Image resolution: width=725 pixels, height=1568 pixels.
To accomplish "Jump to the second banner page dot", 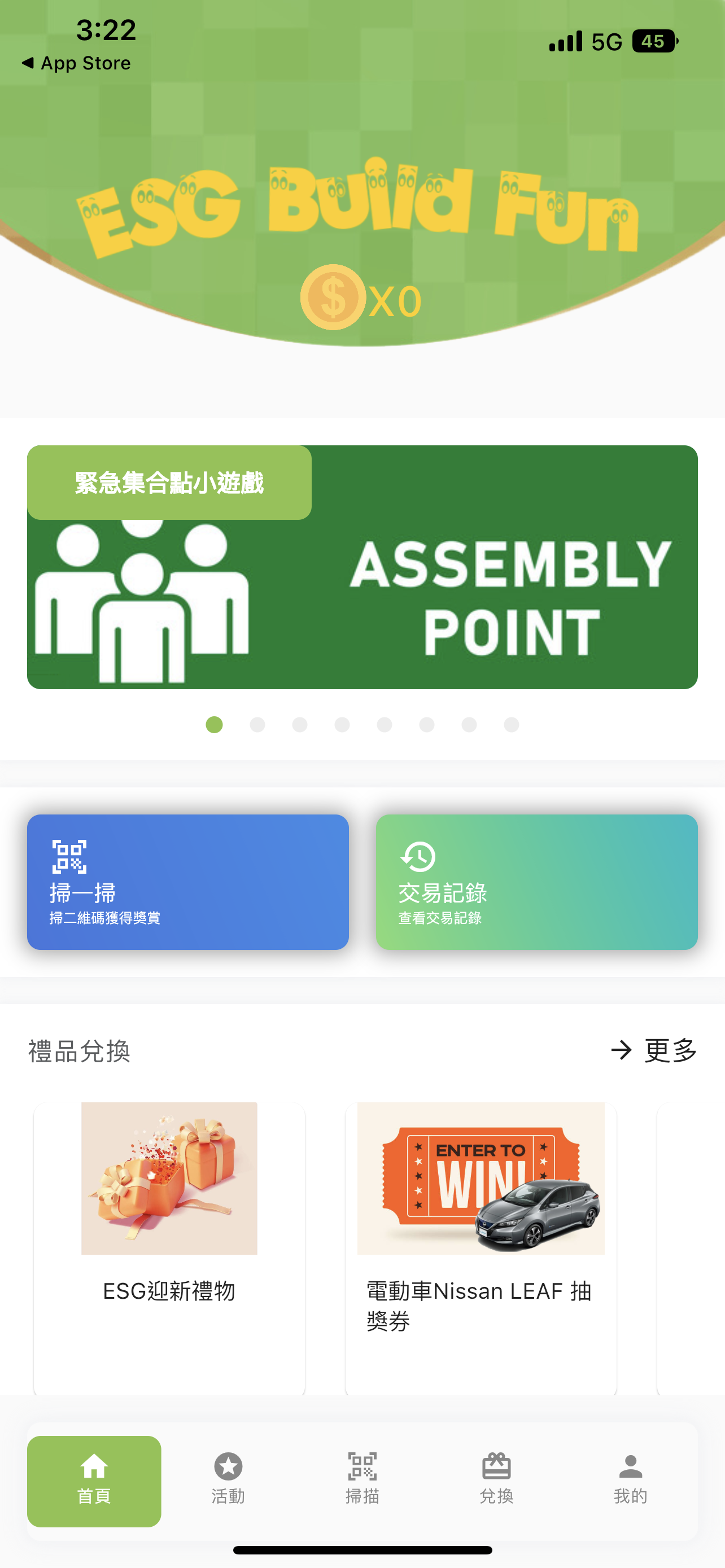I will pyautogui.click(x=257, y=724).
